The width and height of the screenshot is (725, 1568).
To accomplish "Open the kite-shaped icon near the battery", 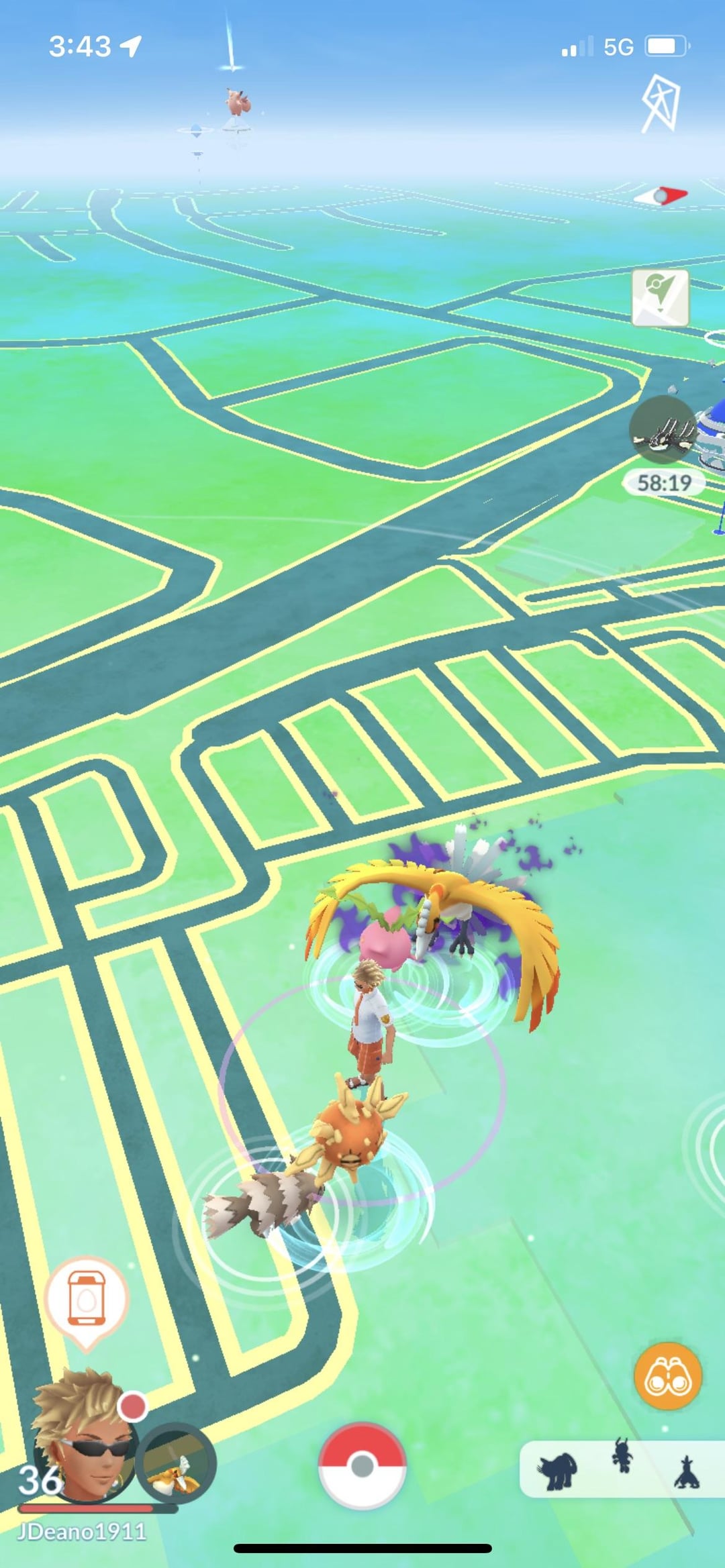I will coord(661,103).
